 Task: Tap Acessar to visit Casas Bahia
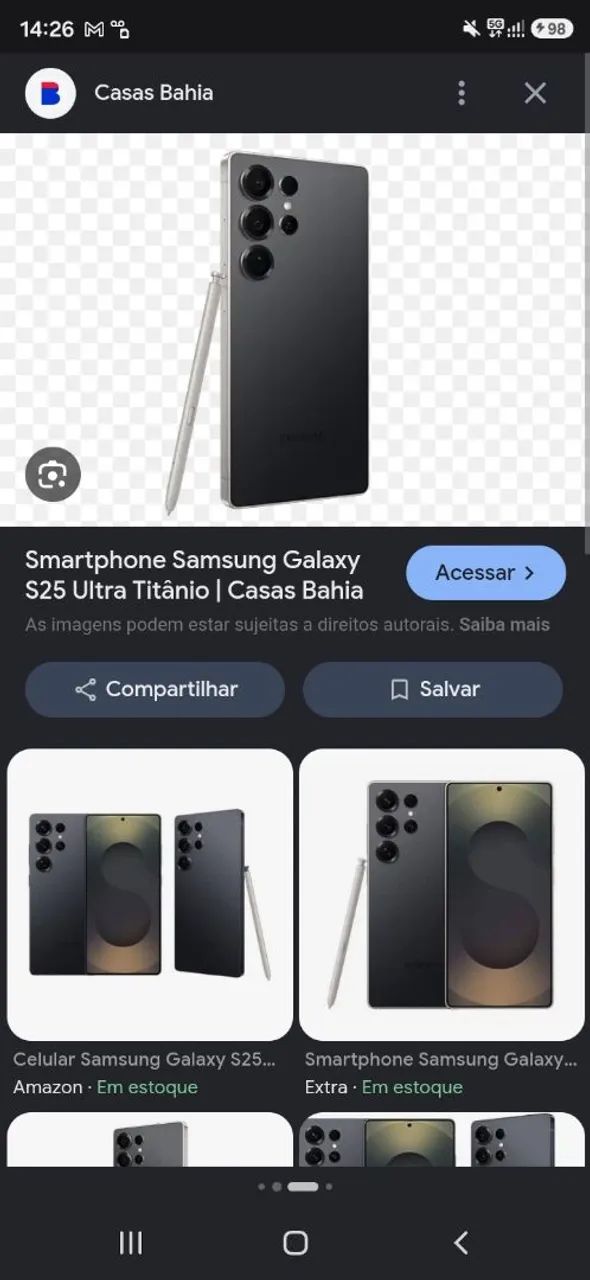tap(486, 573)
